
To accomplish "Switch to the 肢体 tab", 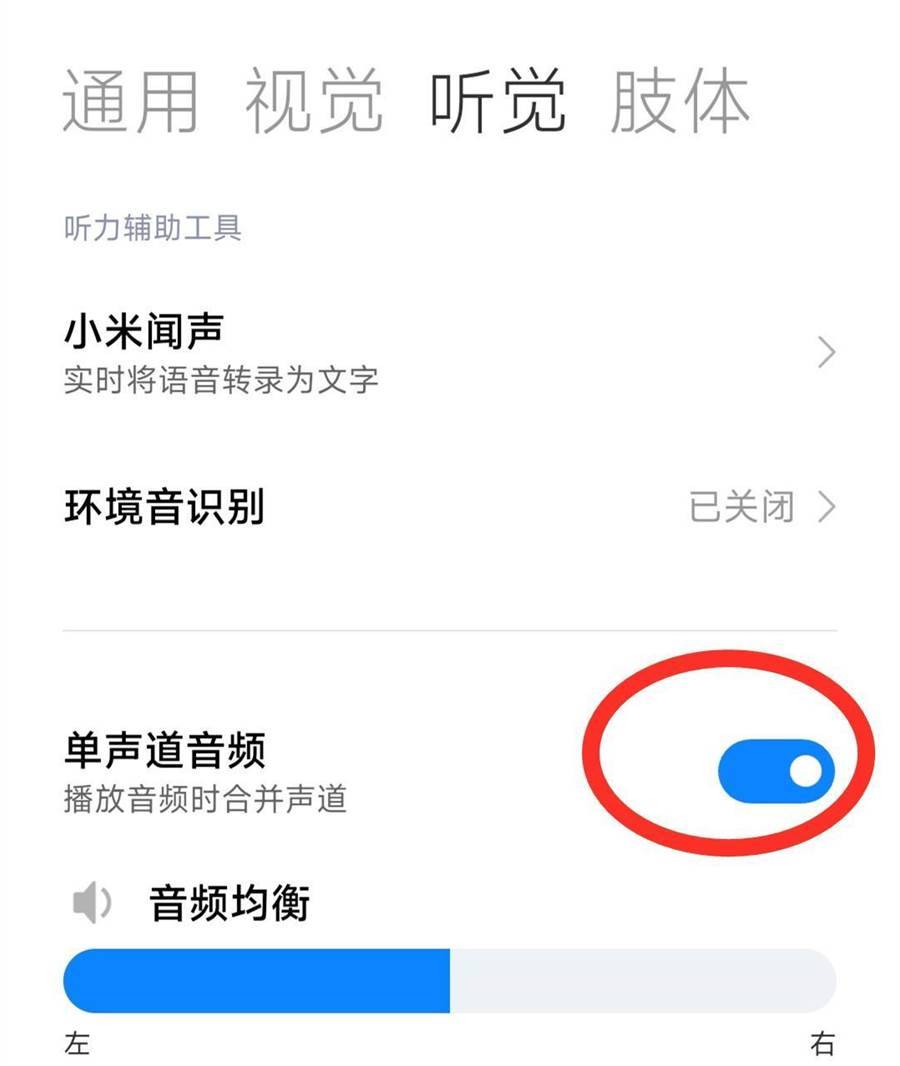I will point(680,100).
